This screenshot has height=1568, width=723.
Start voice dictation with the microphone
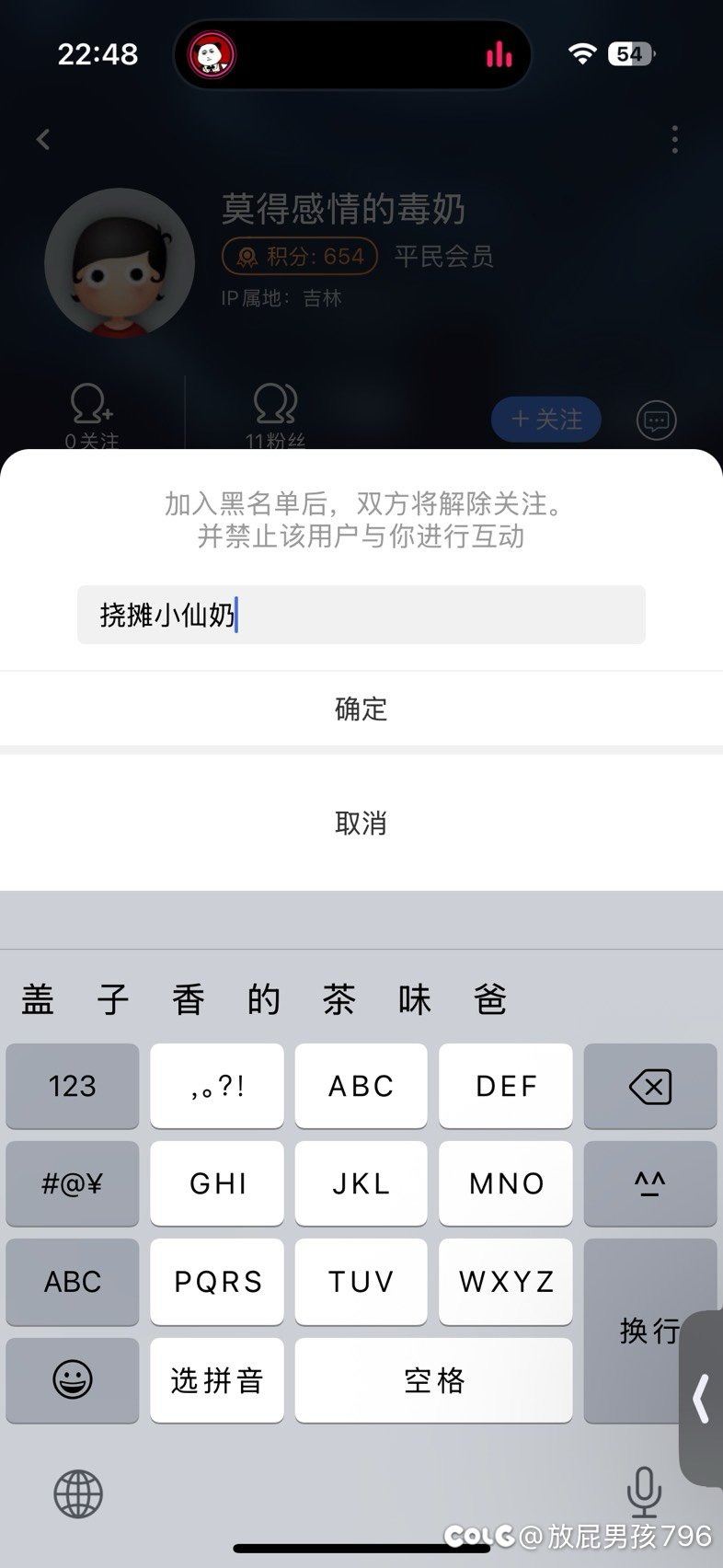click(644, 1493)
